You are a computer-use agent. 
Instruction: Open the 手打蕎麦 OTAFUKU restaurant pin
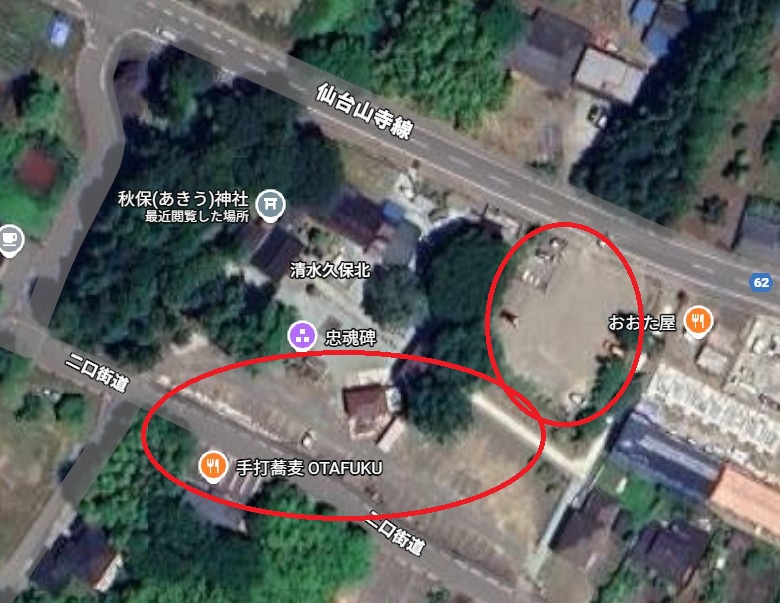point(212,465)
